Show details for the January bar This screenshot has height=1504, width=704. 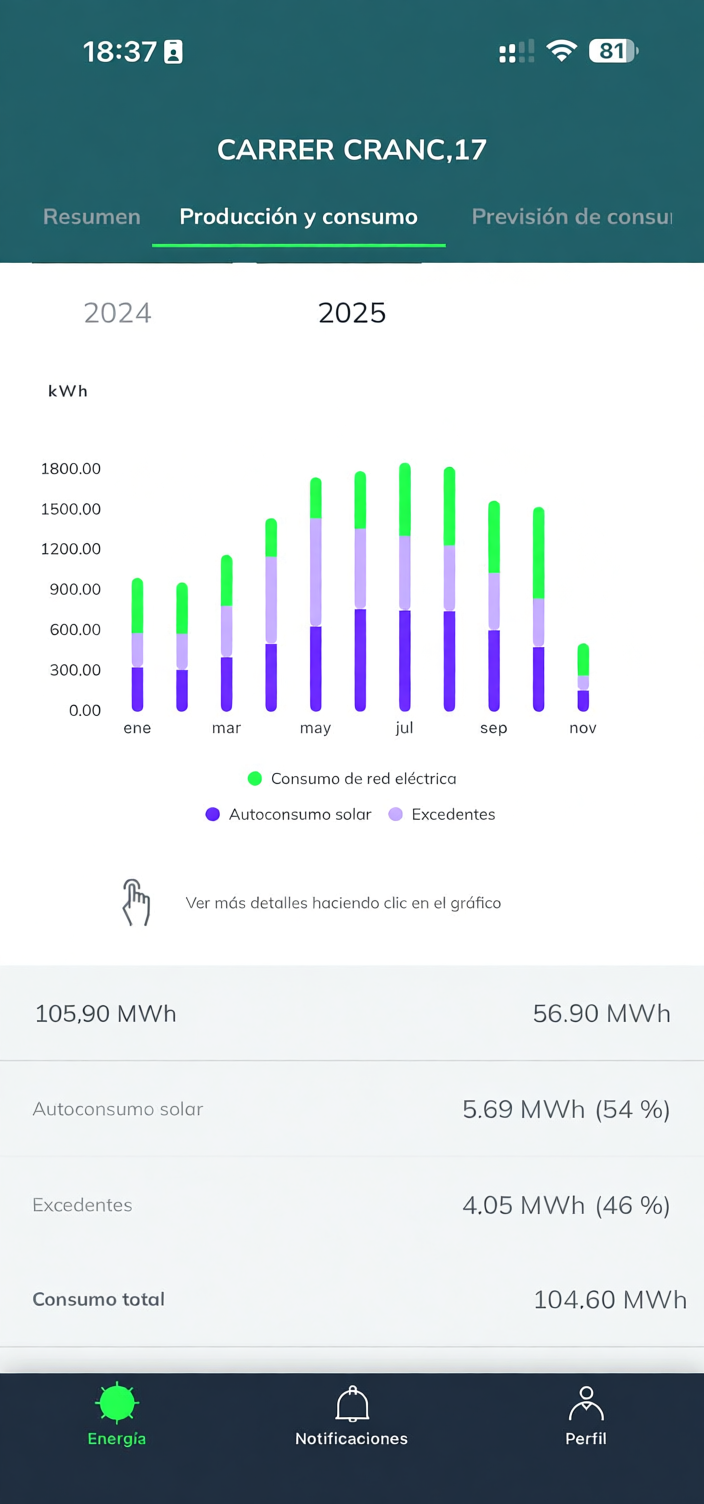[x=137, y=650]
